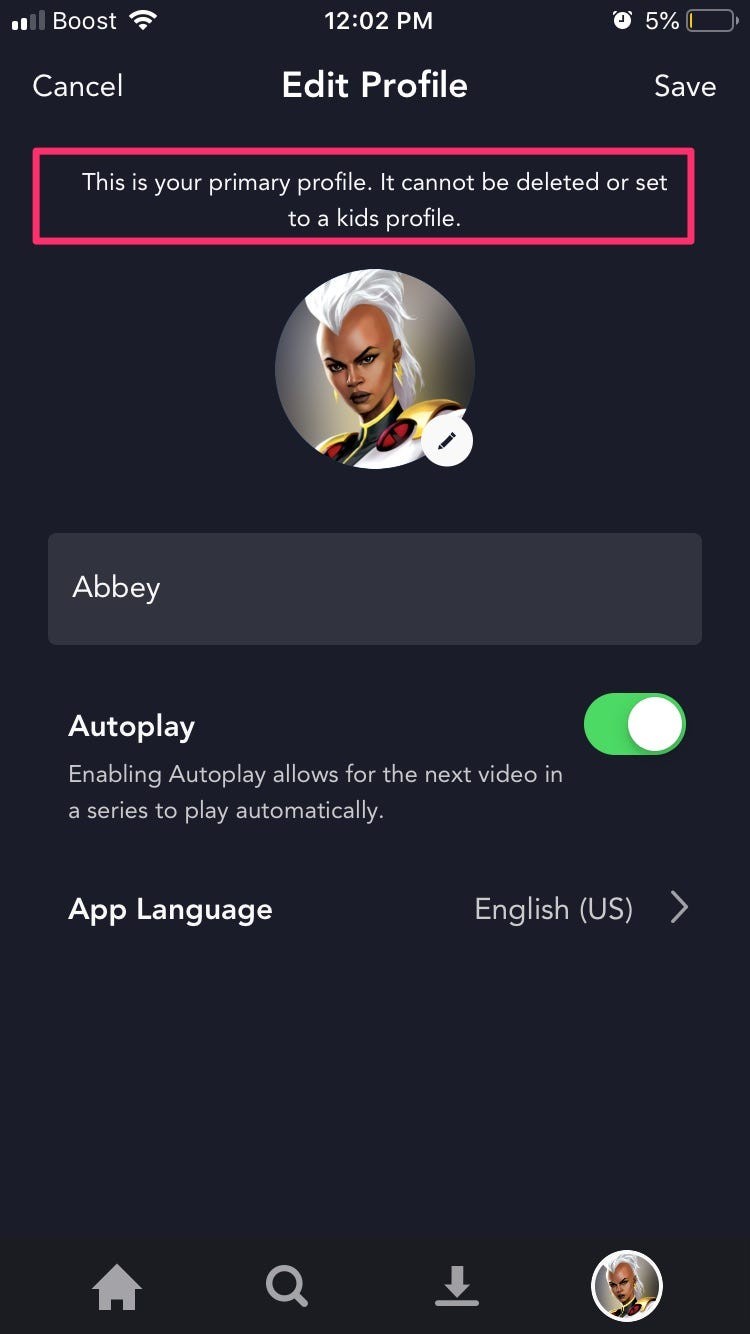Tap the pencil icon to change avatar
The image size is (750, 1334).
[x=447, y=440]
